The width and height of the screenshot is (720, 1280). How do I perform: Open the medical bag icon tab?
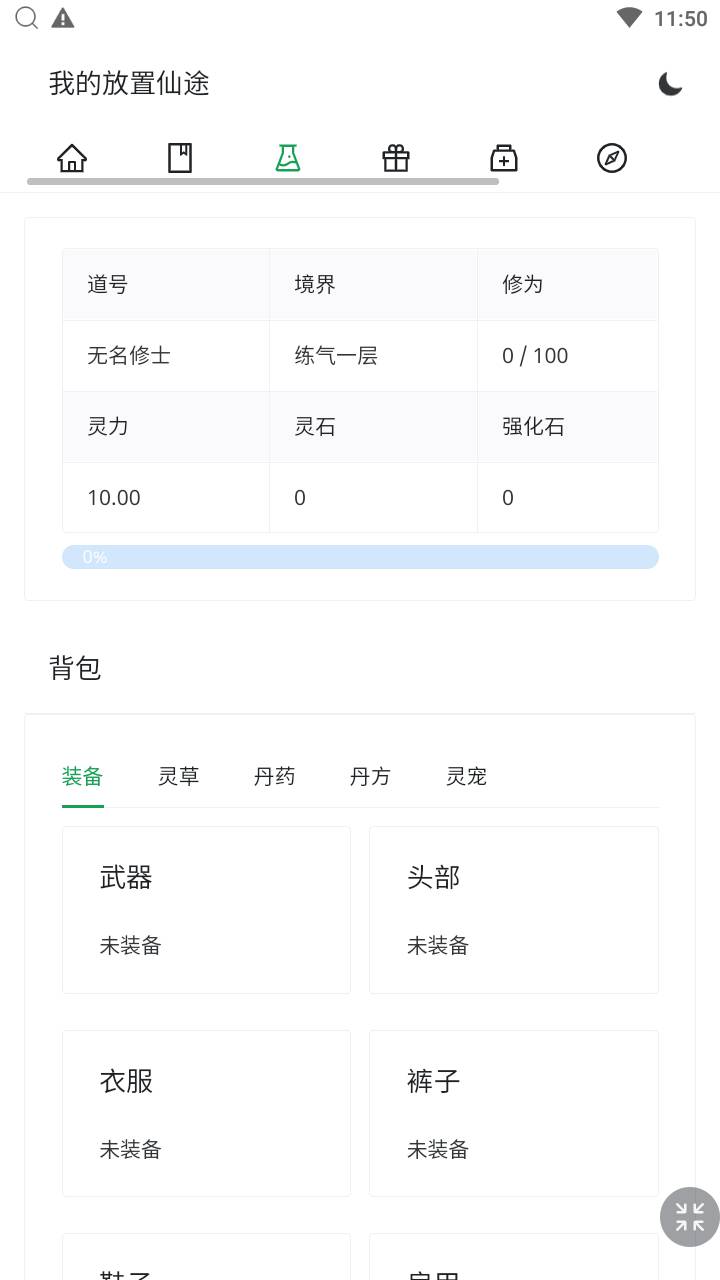504,158
